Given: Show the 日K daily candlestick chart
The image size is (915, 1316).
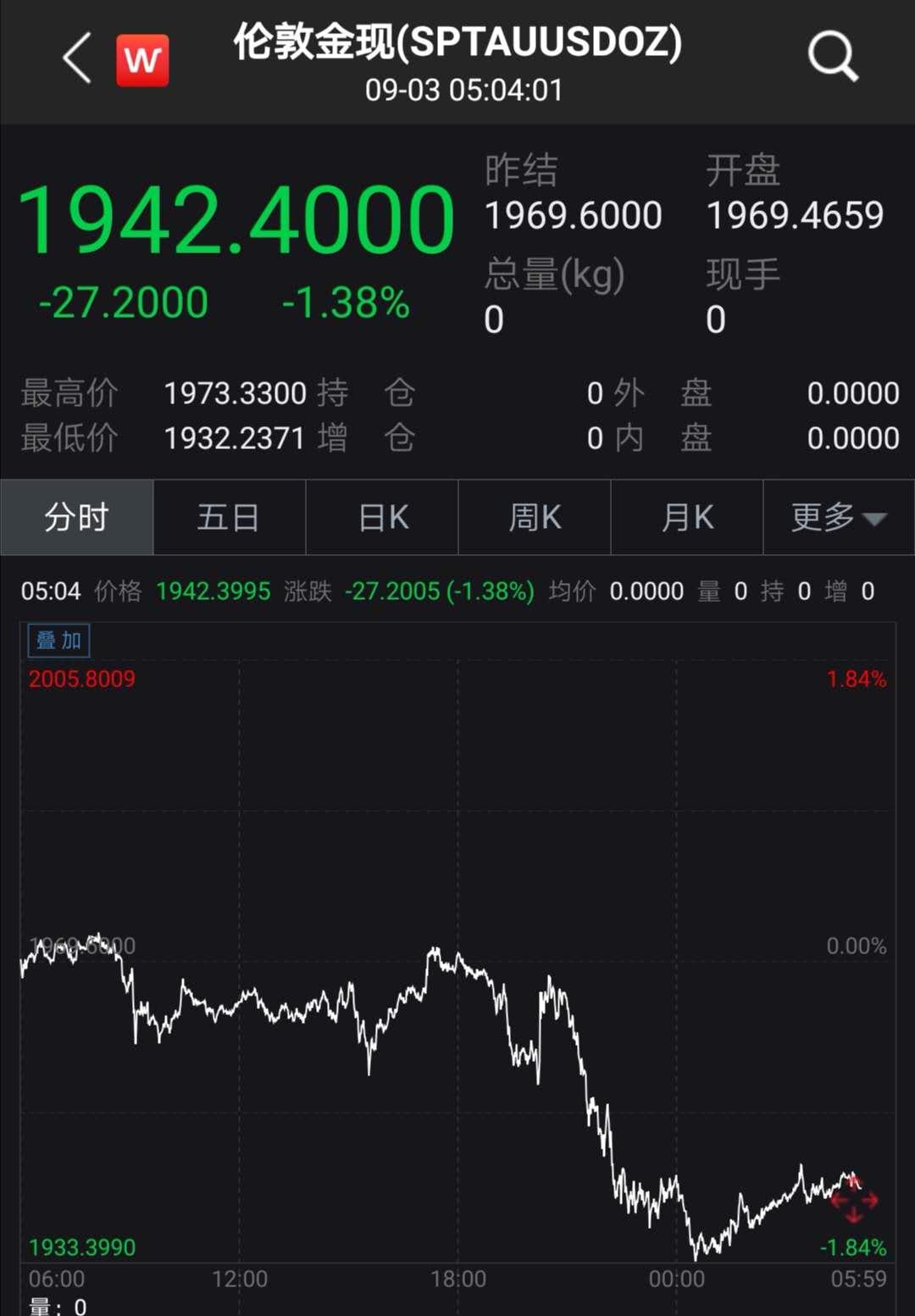Looking at the screenshot, I should [x=382, y=517].
